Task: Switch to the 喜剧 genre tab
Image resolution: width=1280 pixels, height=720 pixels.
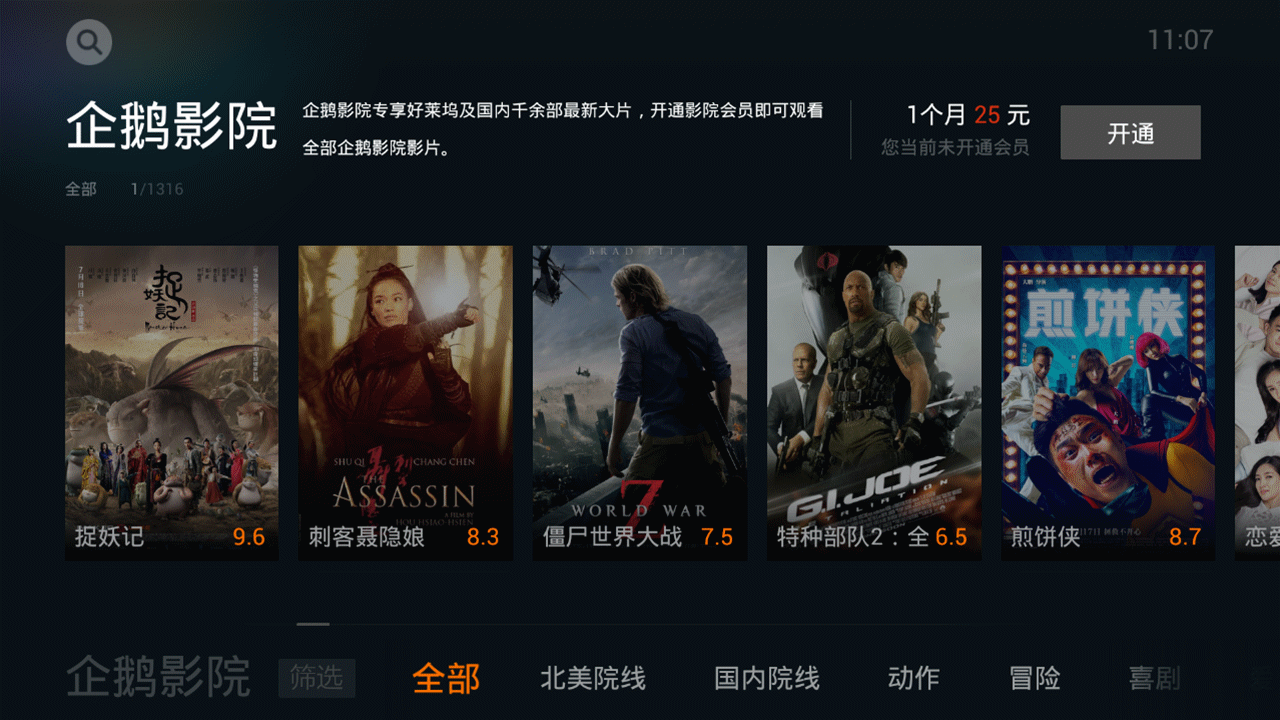Action: point(1154,678)
